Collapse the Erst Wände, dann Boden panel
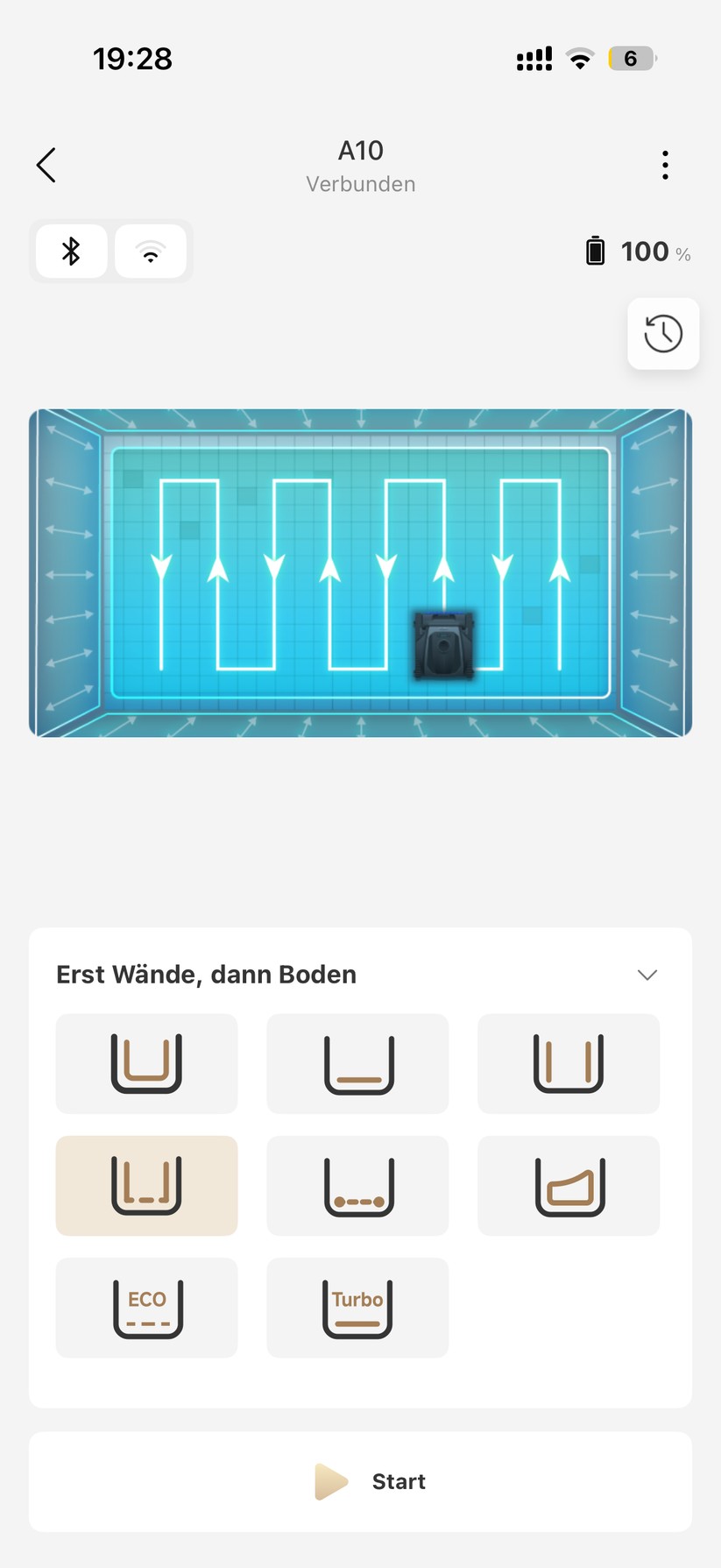 coord(647,975)
